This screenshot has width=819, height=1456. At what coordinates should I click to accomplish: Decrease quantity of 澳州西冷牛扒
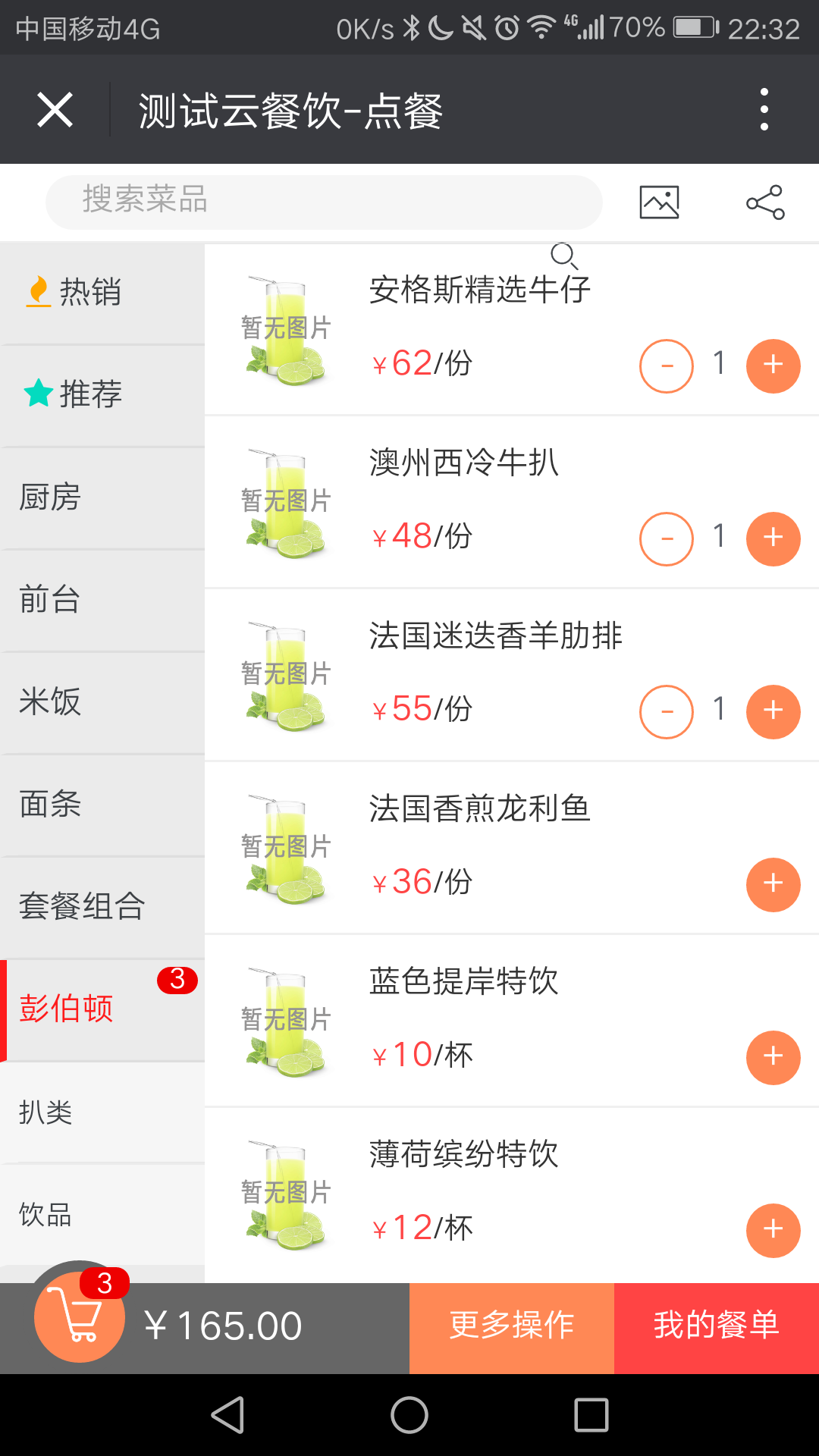pyautogui.click(x=667, y=538)
